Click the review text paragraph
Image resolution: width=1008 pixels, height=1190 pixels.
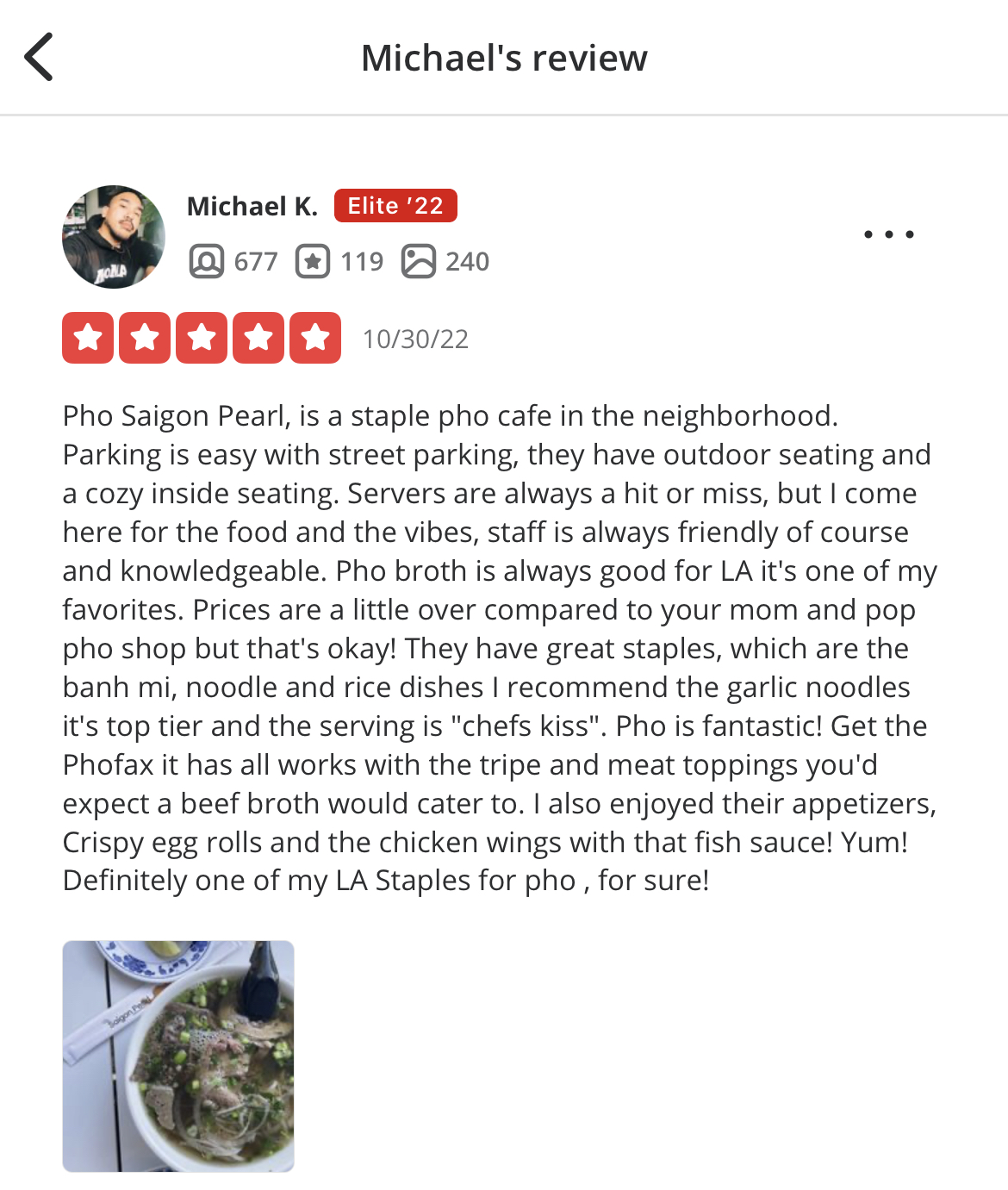click(500, 646)
